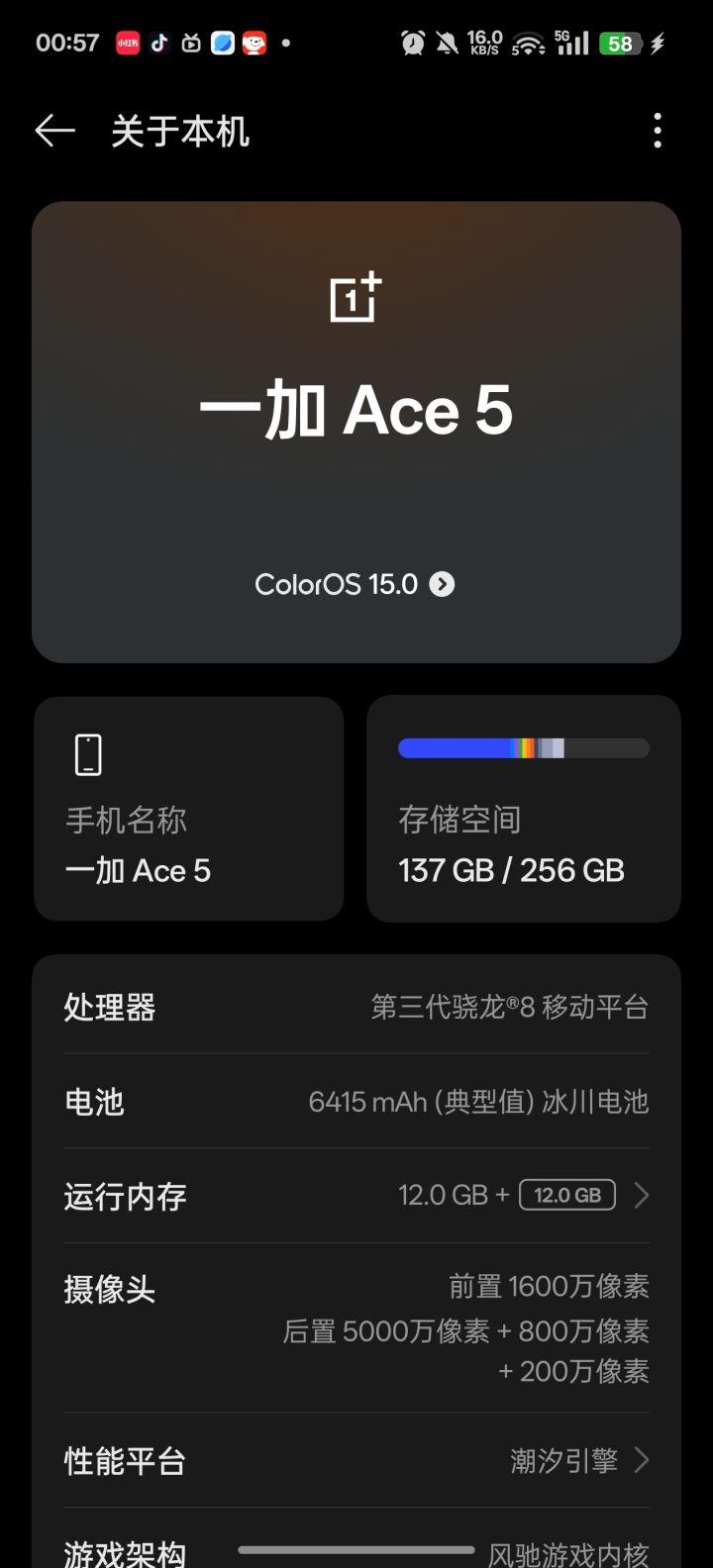
Task: Select the 关于本机 title
Action: coord(182,130)
